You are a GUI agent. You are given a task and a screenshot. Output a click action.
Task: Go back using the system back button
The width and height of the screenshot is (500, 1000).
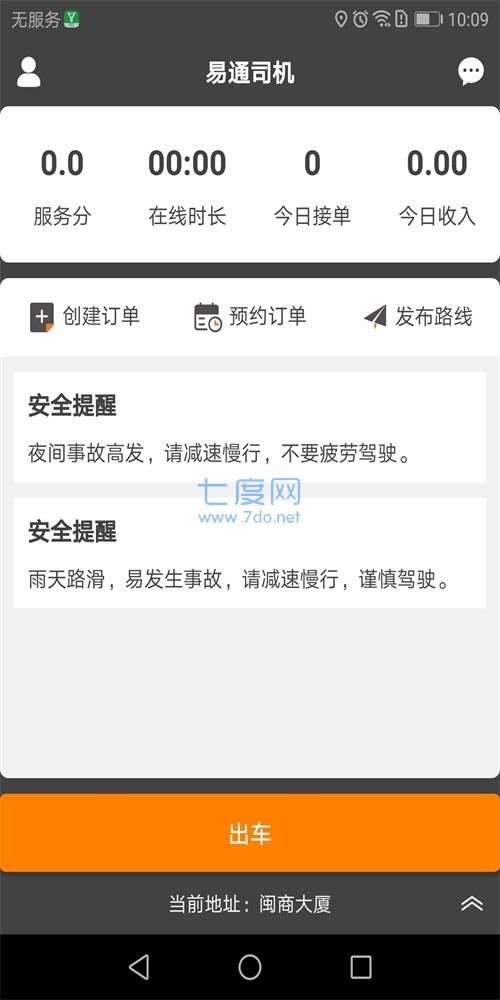click(x=139, y=967)
